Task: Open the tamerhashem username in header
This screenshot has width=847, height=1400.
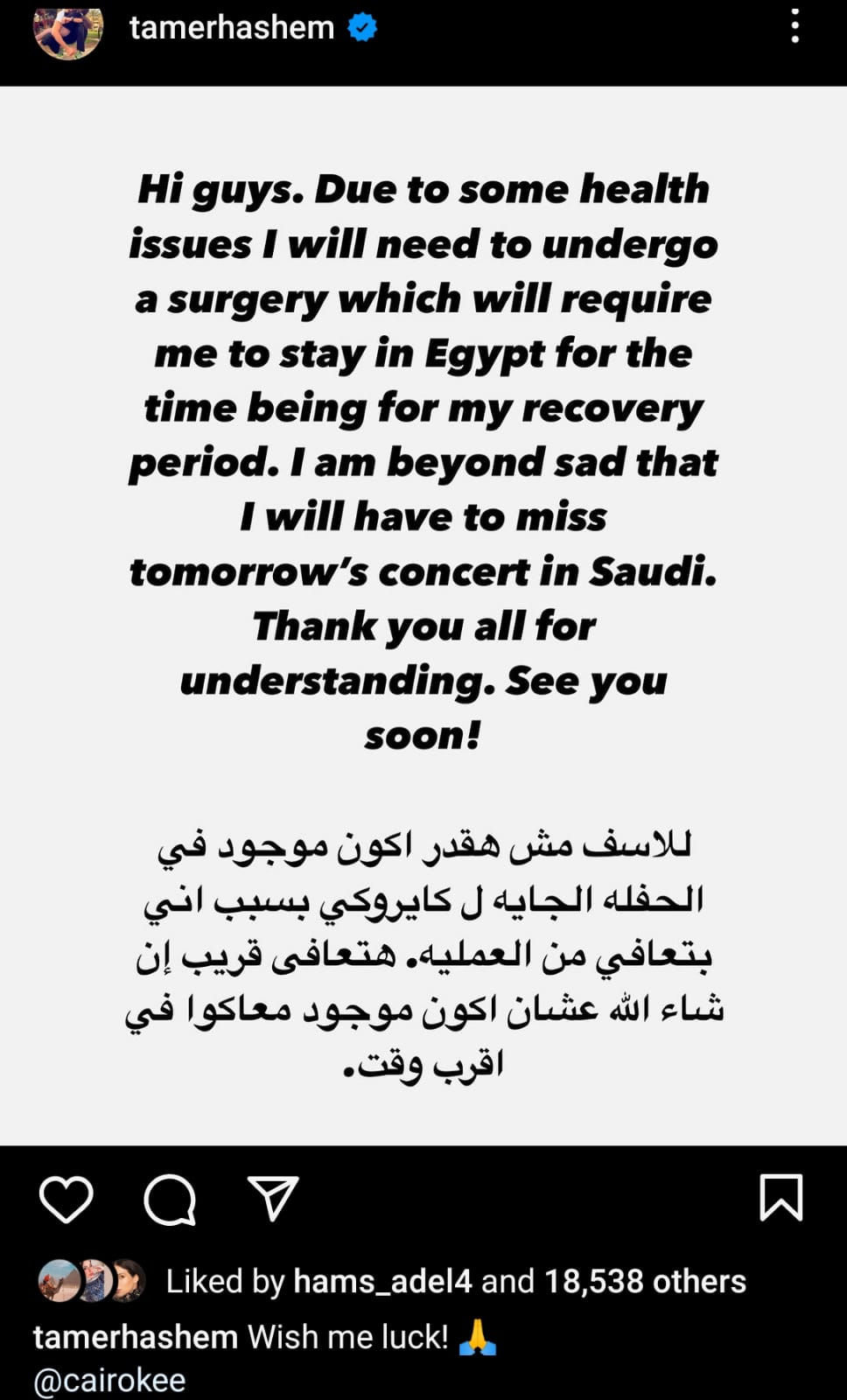Action: [x=232, y=27]
